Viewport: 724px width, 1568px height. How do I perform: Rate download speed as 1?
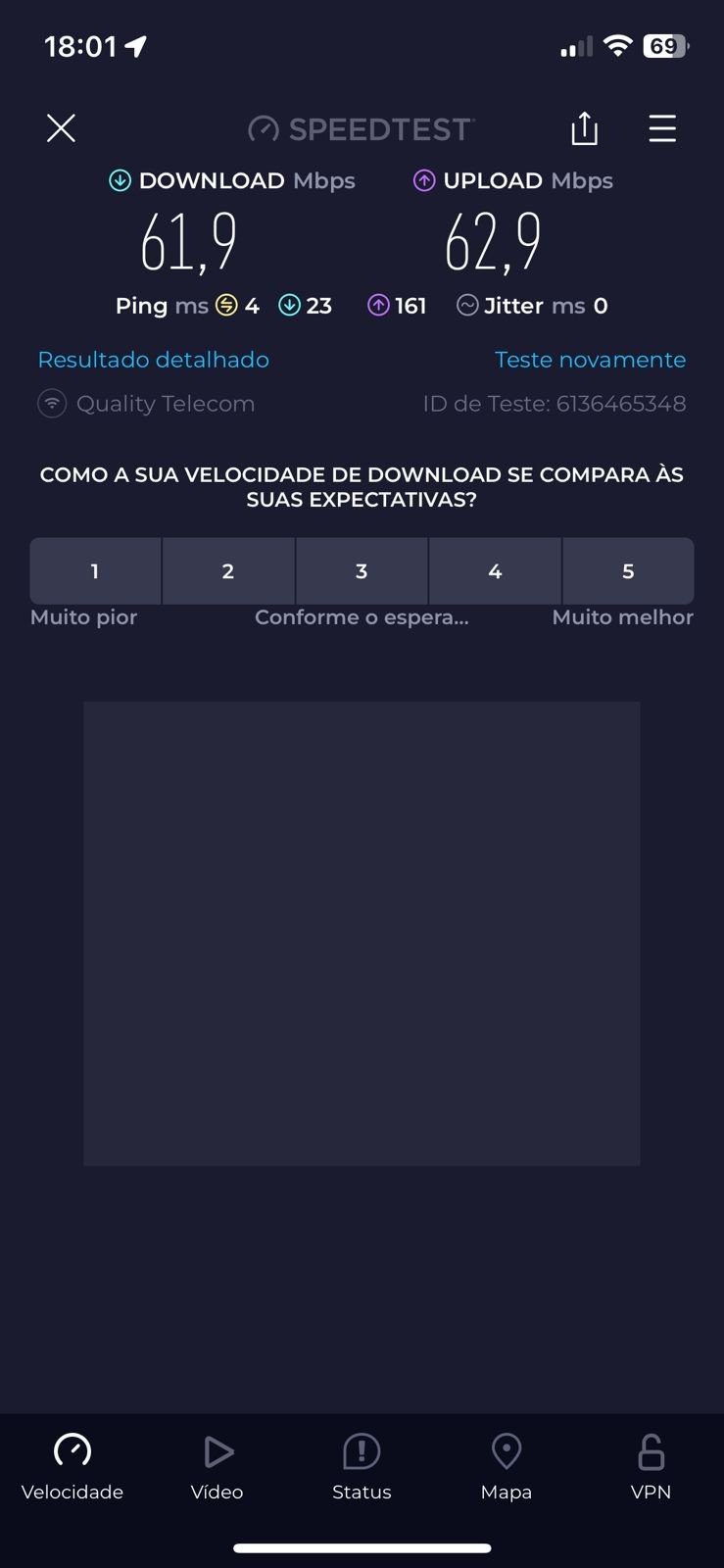pyautogui.click(x=95, y=571)
